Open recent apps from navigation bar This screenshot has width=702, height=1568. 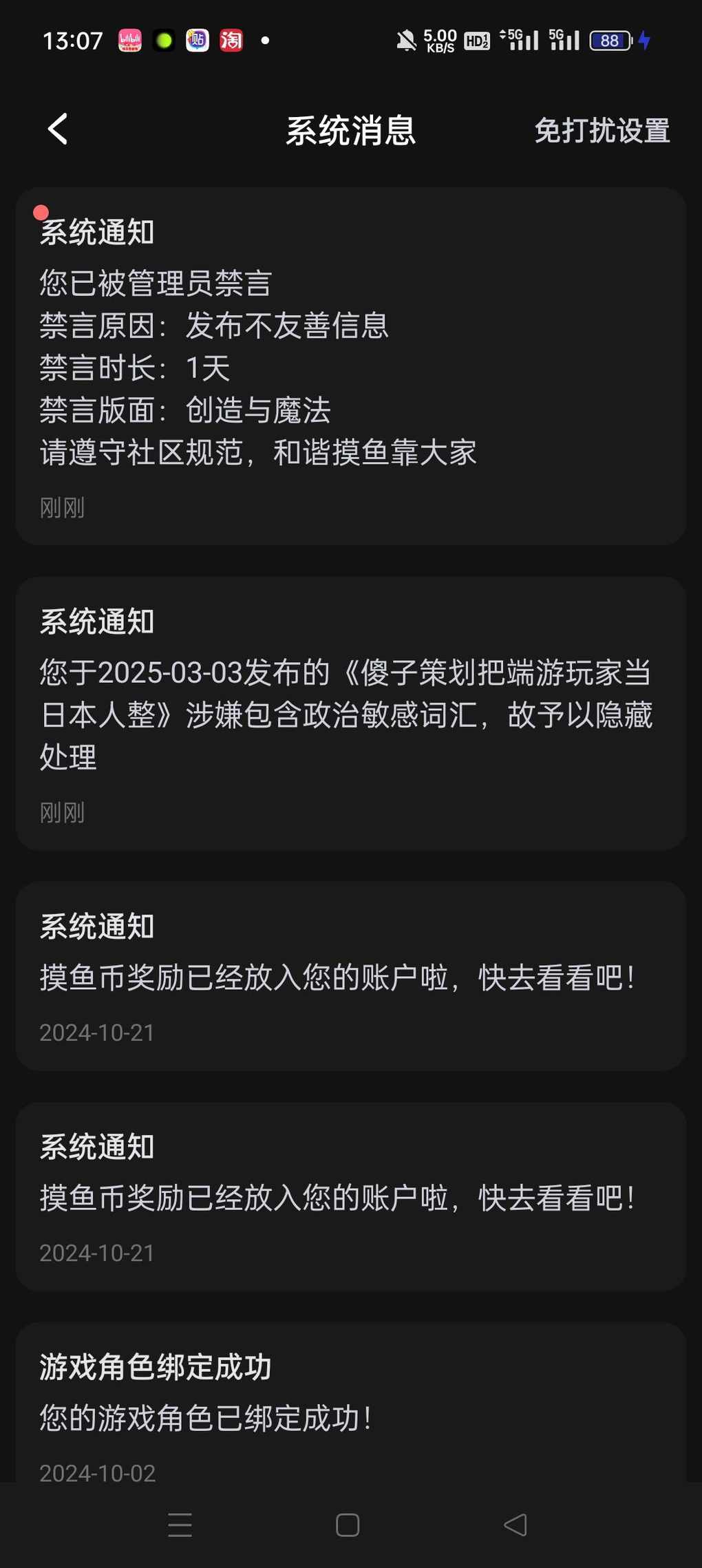tap(180, 1525)
